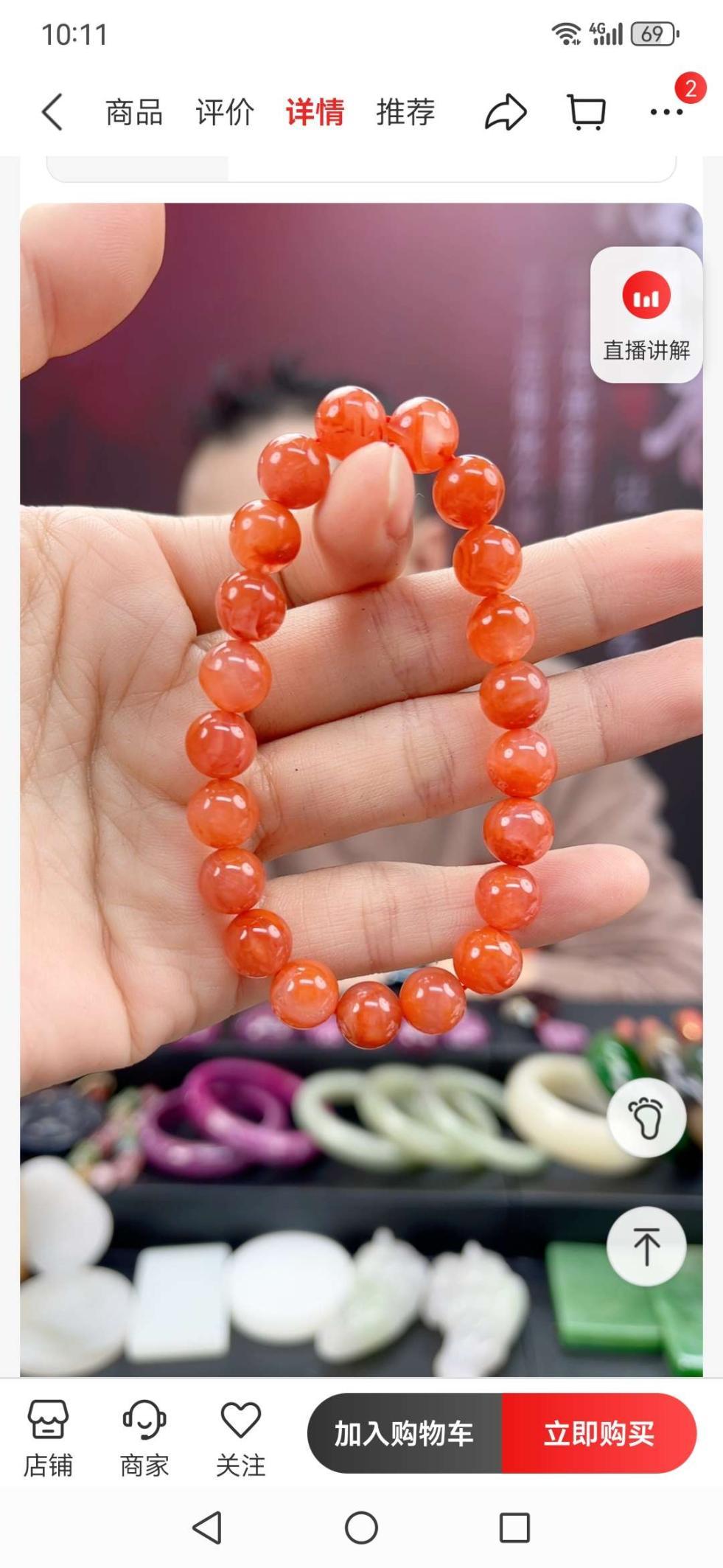723x1568 pixels.
Task: Share this product
Action: (x=506, y=112)
